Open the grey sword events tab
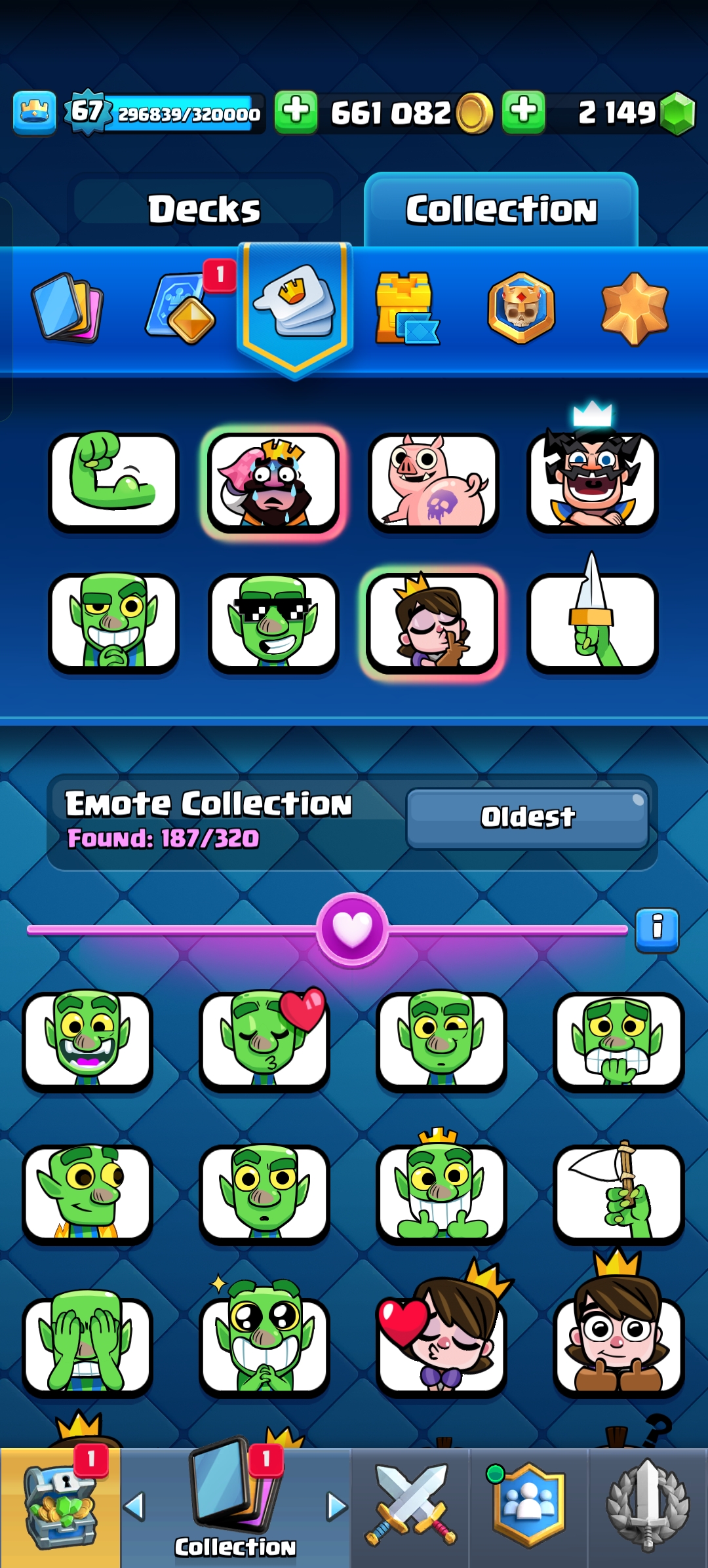 click(x=648, y=1508)
